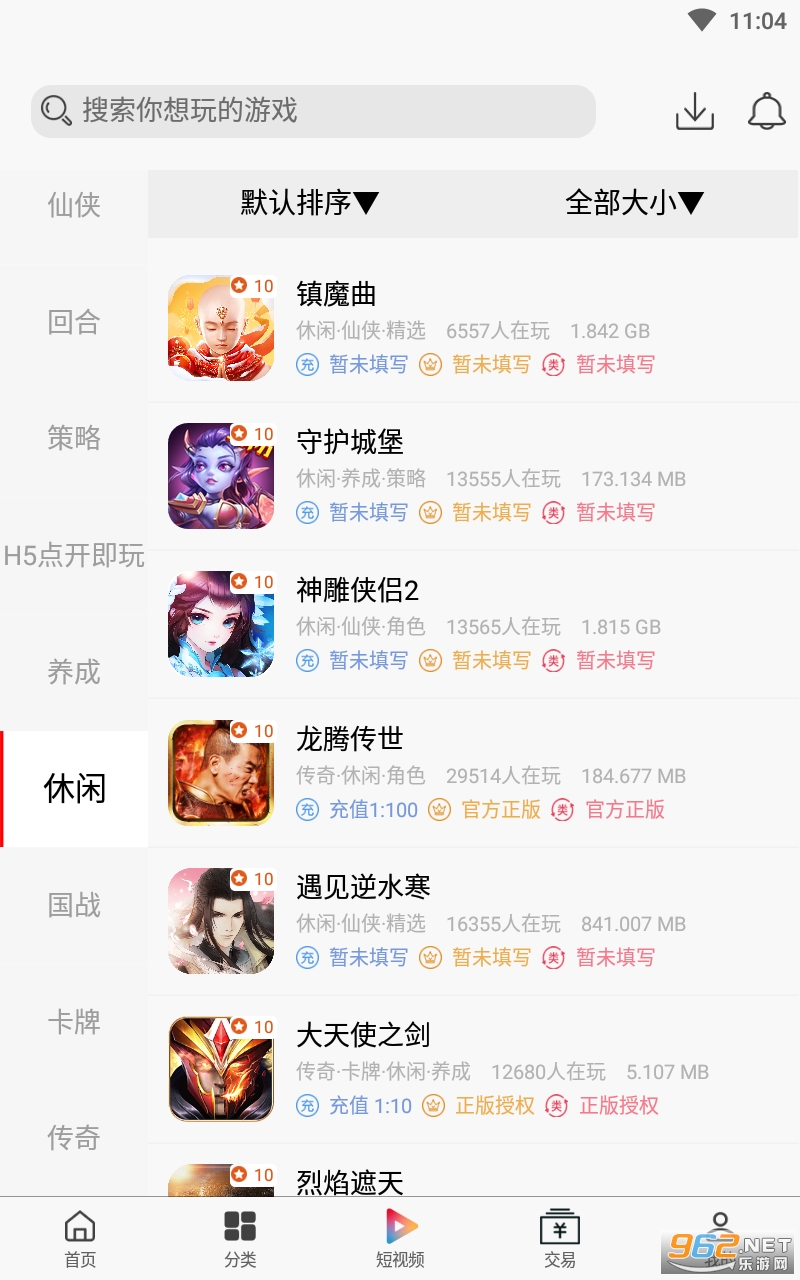
Task: Select the 回合 category
Action: tap(74, 322)
